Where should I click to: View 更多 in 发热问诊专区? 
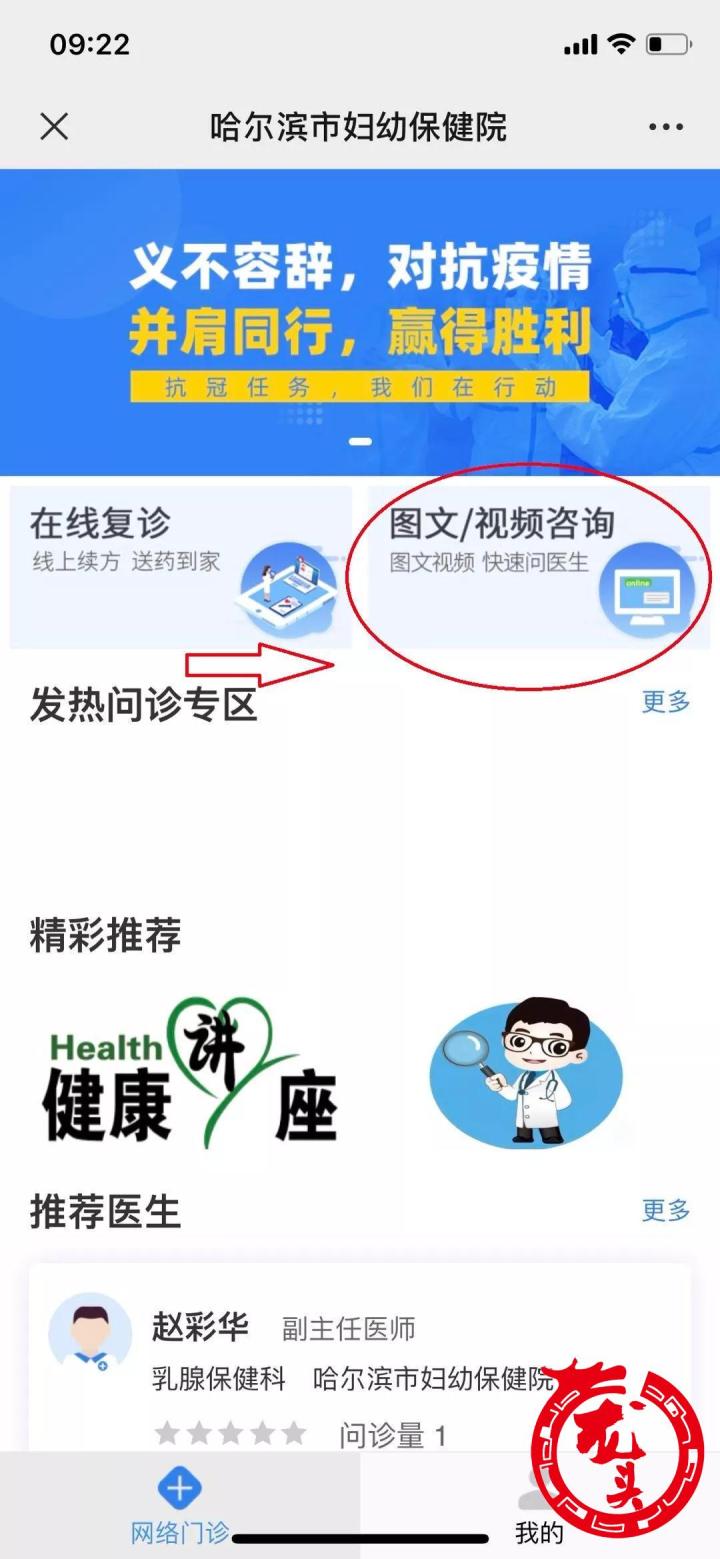[665, 702]
